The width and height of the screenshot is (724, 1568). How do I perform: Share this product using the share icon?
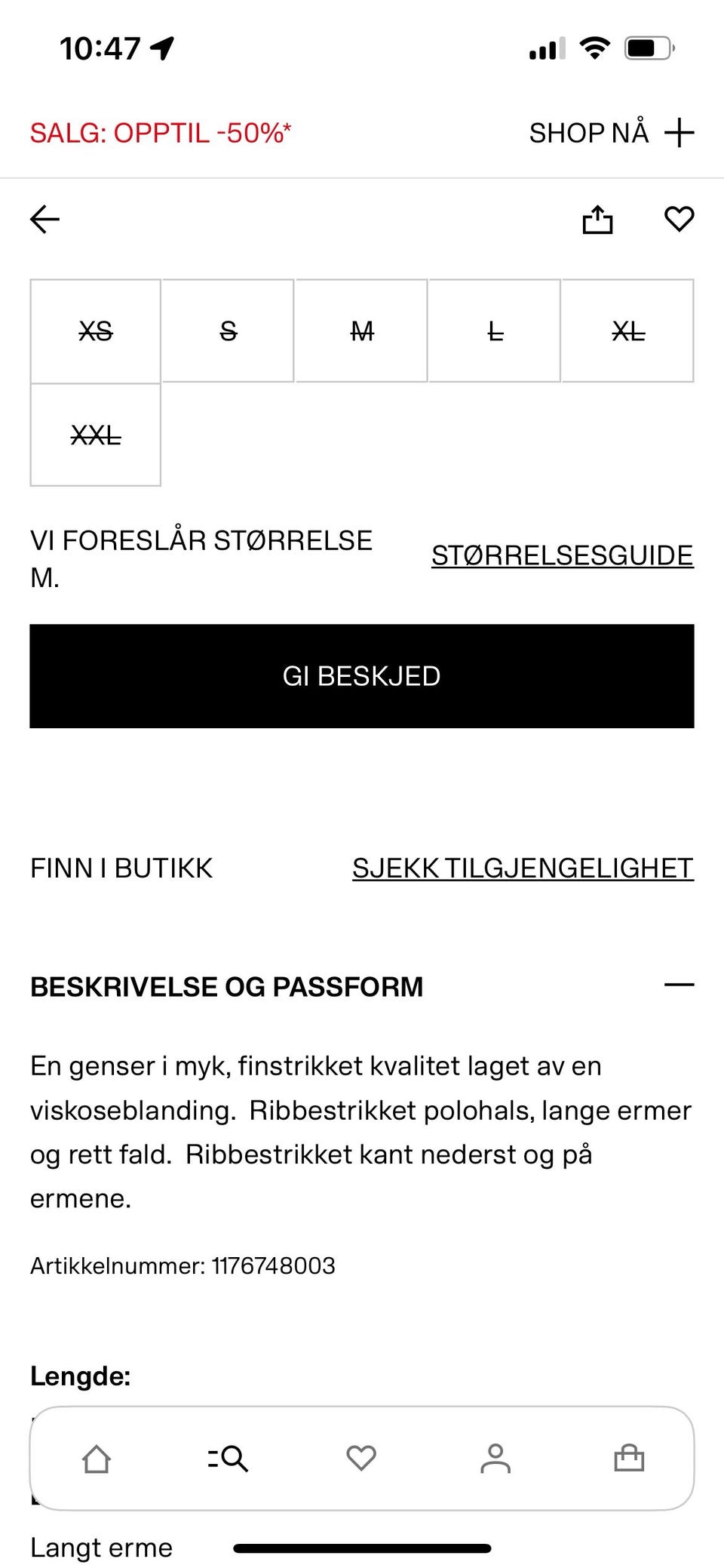click(598, 220)
